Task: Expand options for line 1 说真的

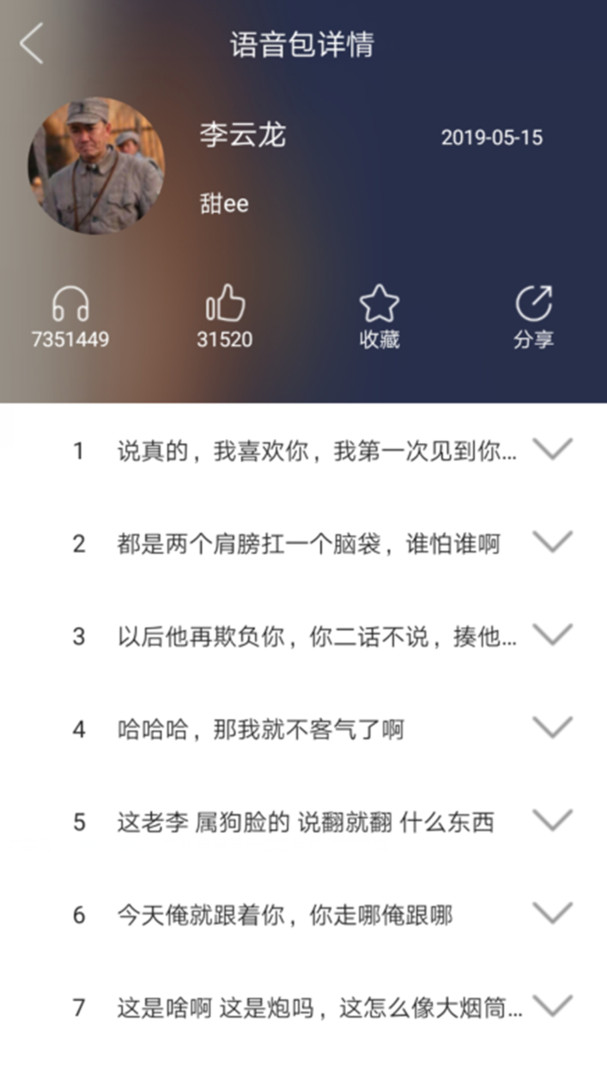Action: click(x=553, y=449)
